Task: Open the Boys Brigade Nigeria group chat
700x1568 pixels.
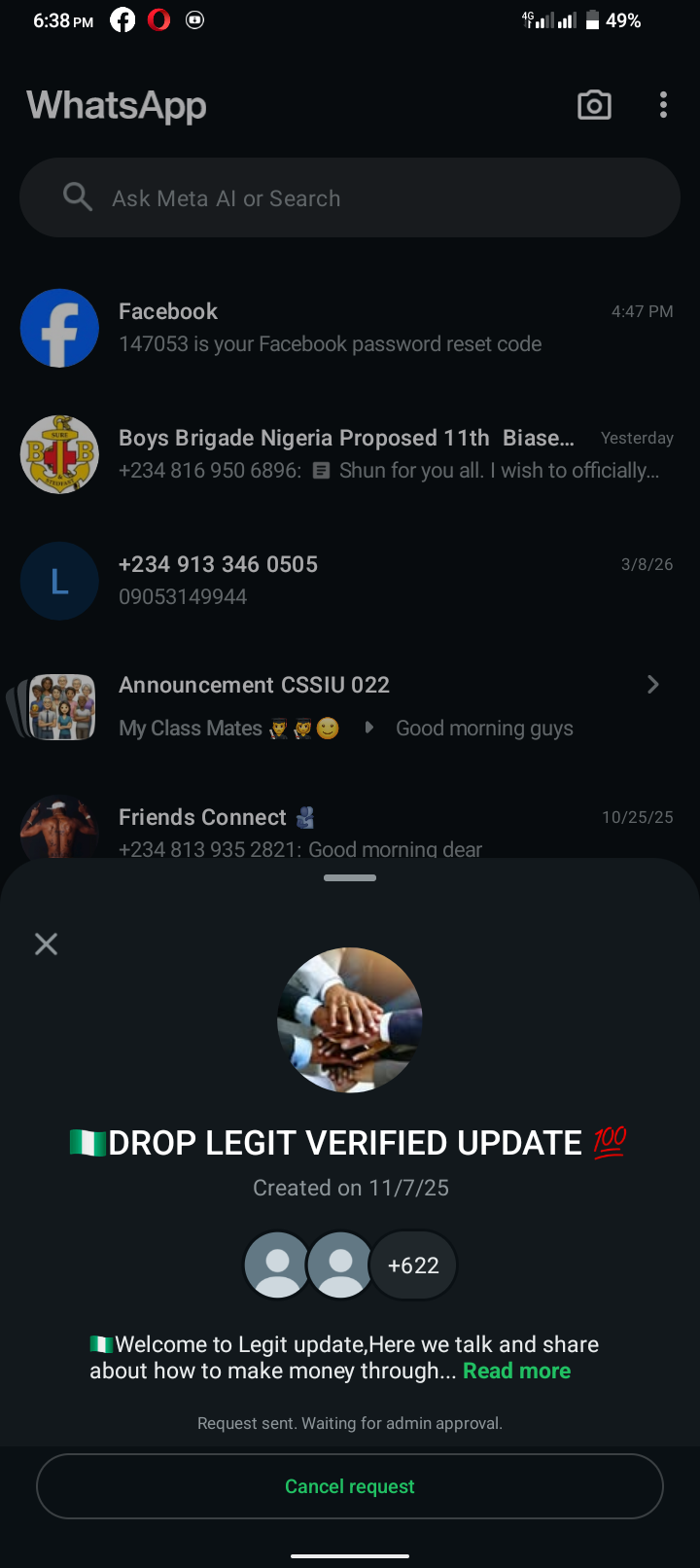Action: pyautogui.click(x=350, y=454)
